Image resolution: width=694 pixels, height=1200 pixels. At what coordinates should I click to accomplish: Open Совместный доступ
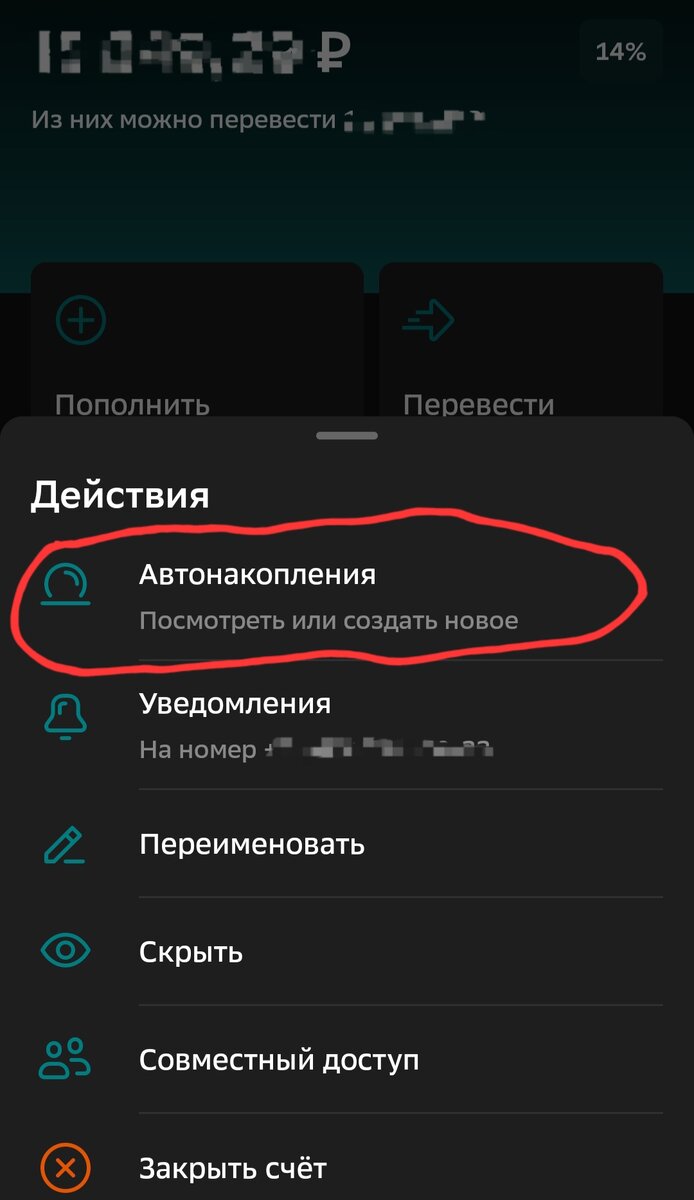pos(330,1060)
